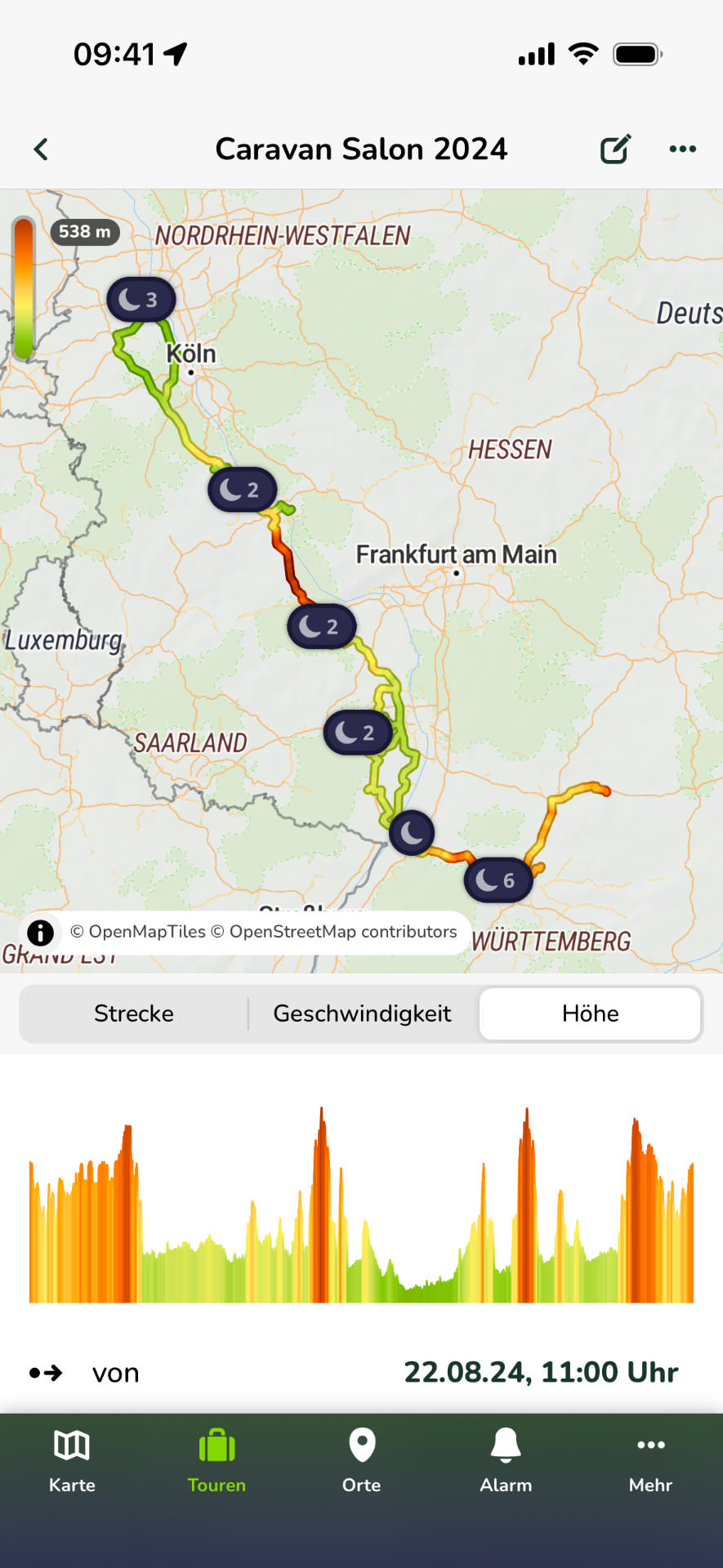Open the three-dot overflow menu

(682, 149)
